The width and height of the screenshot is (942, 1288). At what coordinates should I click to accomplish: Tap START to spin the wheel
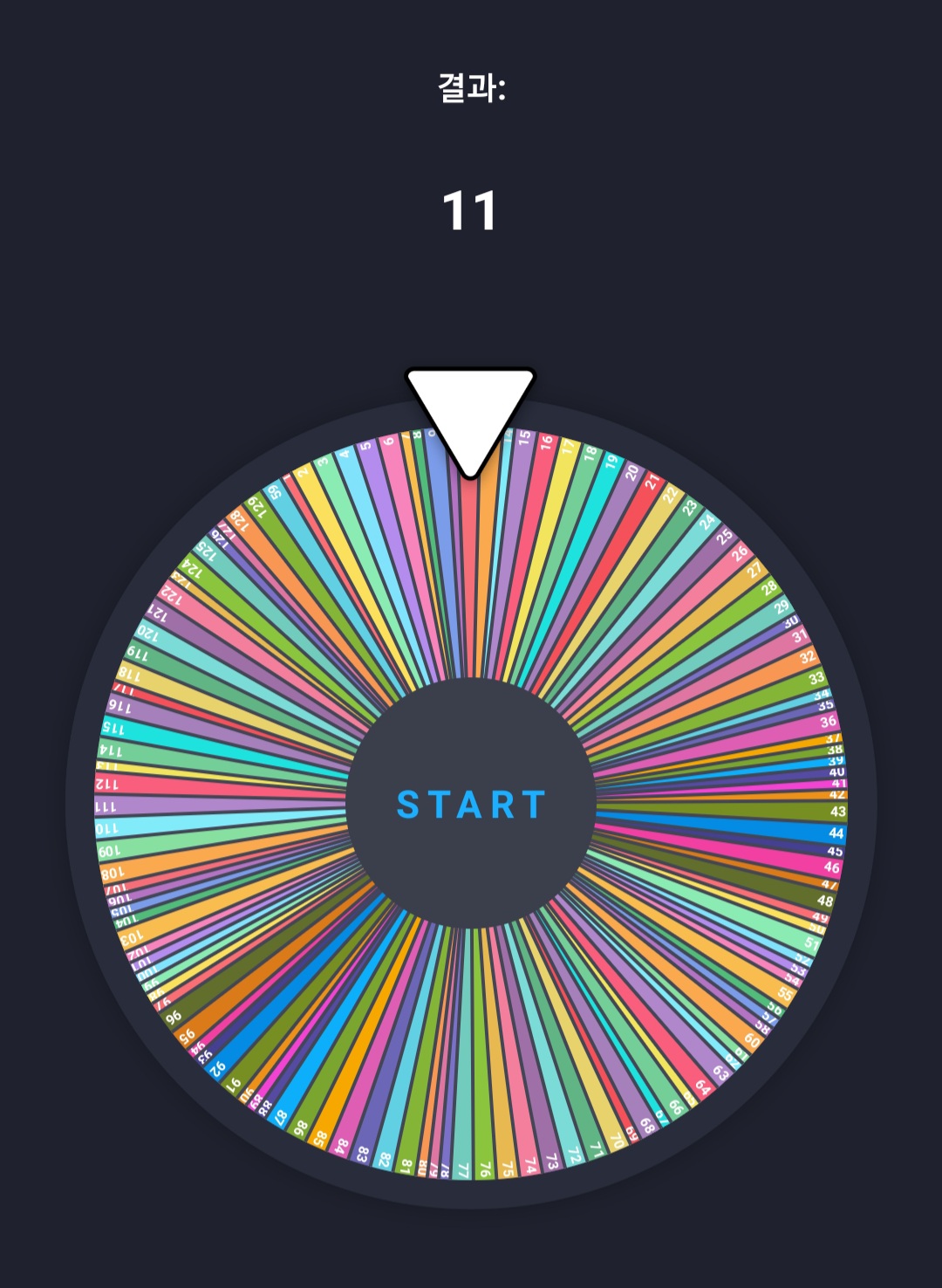(471, 805)
